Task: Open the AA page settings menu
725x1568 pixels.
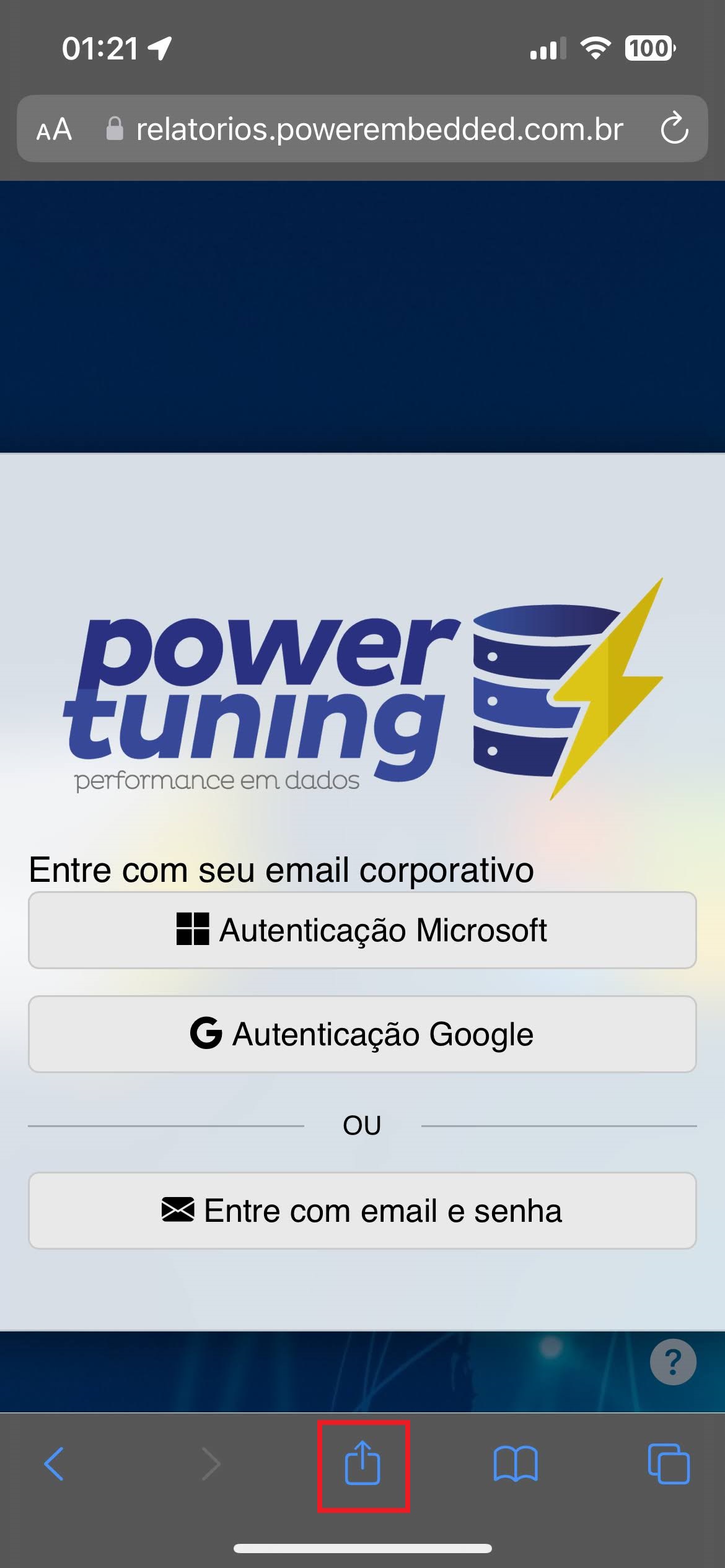Action: click(x=55, y=129)
